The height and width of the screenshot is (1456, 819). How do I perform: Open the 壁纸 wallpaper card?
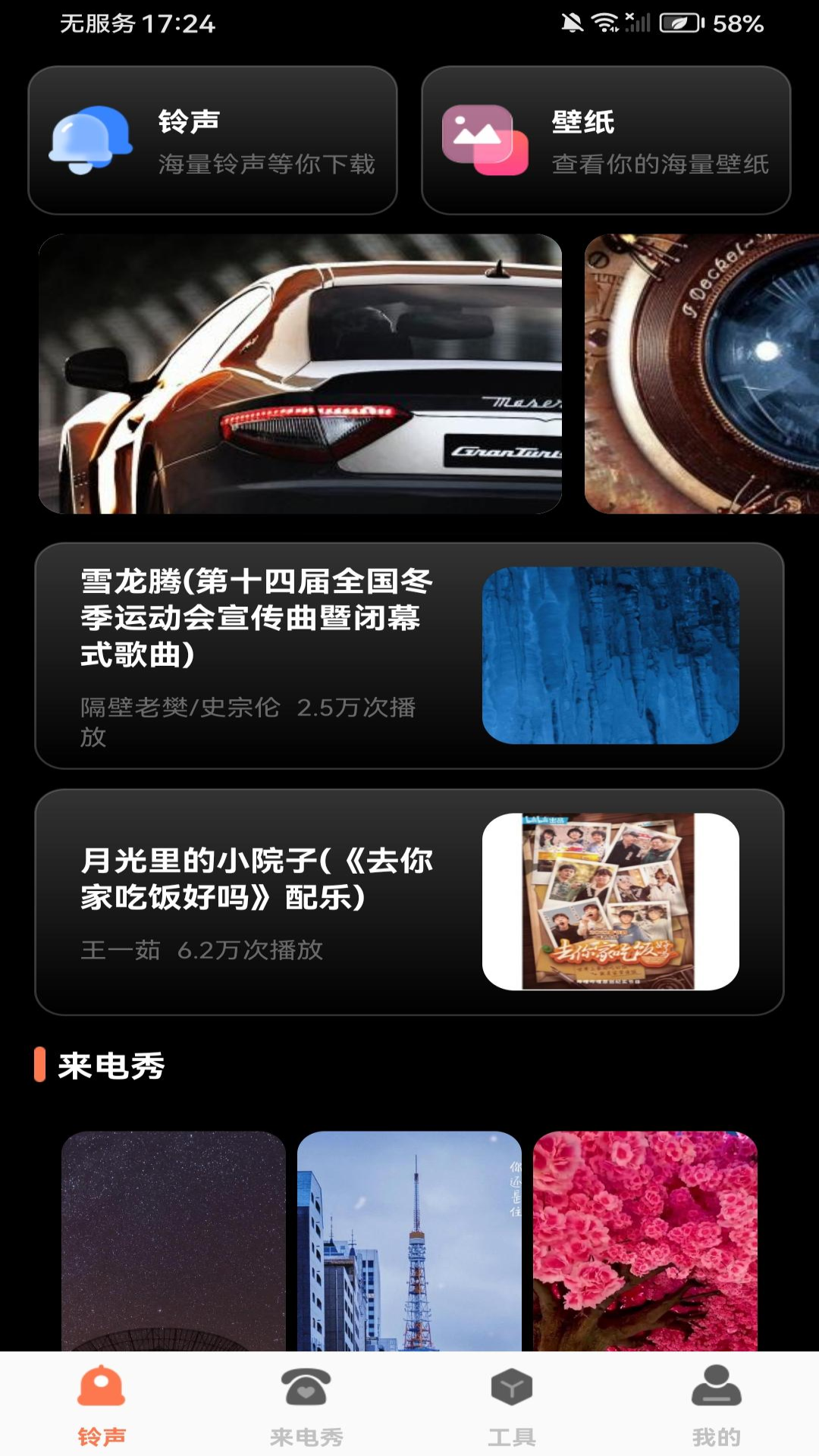[x=606, y=140]
